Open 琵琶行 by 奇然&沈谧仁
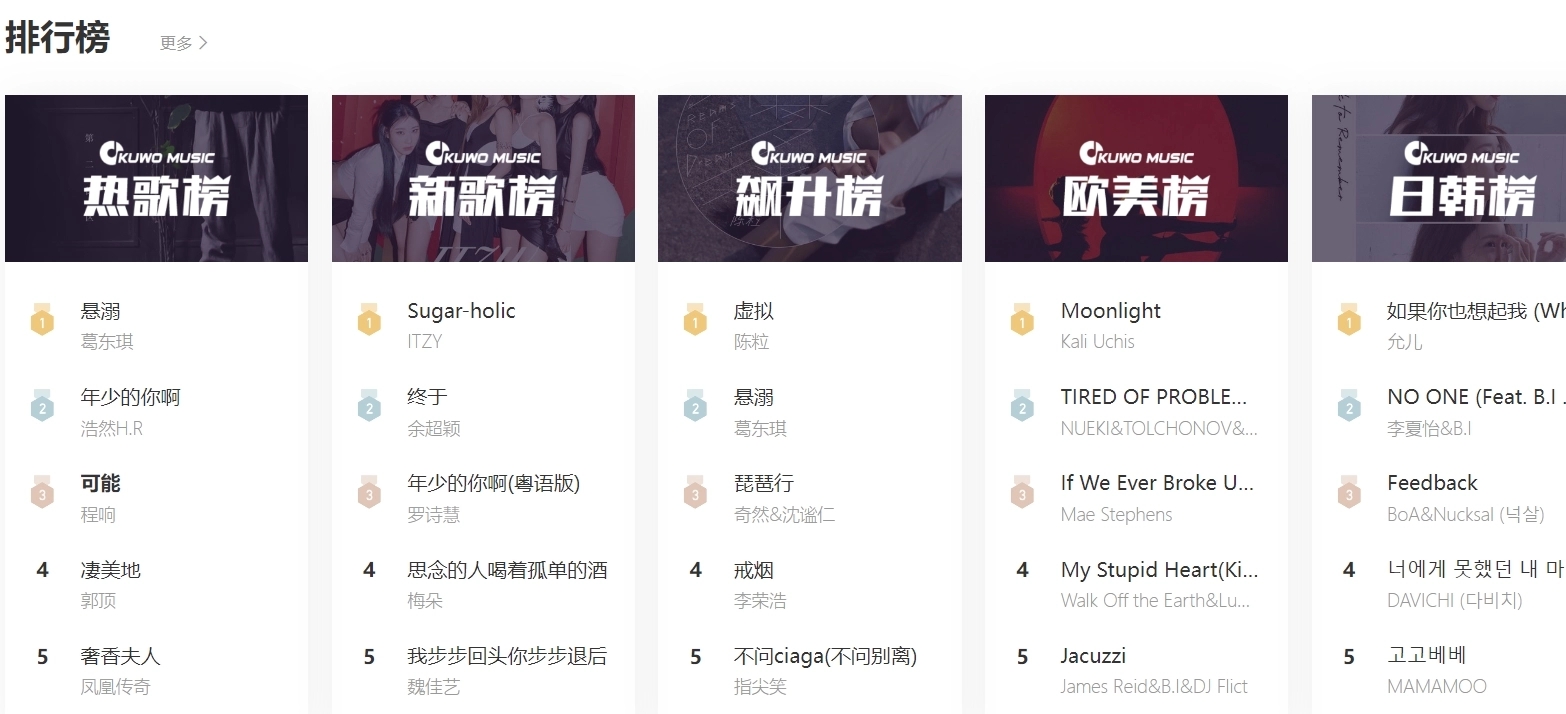This screenshot has height=714, width=1566. click(763, 484)
